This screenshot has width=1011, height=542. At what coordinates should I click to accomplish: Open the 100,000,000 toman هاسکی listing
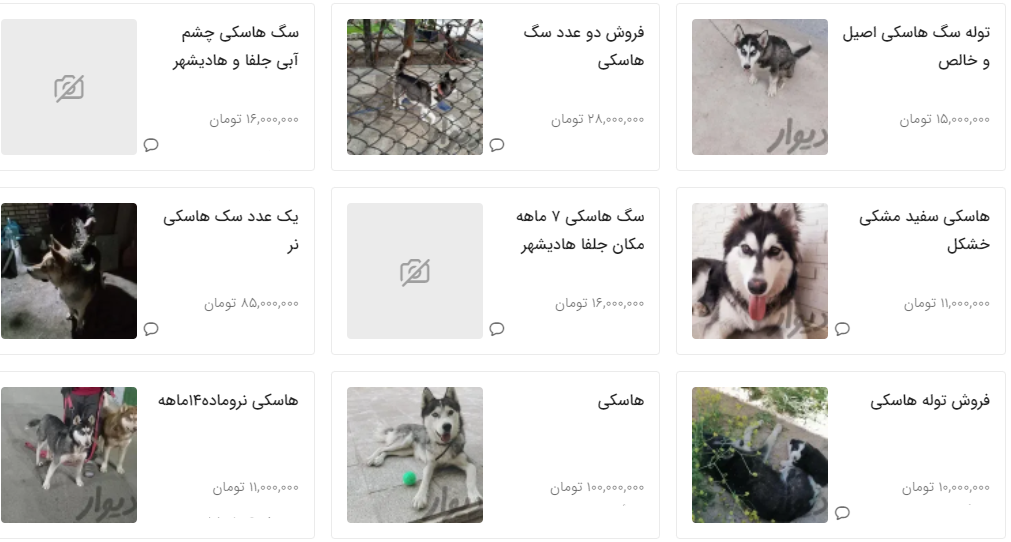coord(620,401)
